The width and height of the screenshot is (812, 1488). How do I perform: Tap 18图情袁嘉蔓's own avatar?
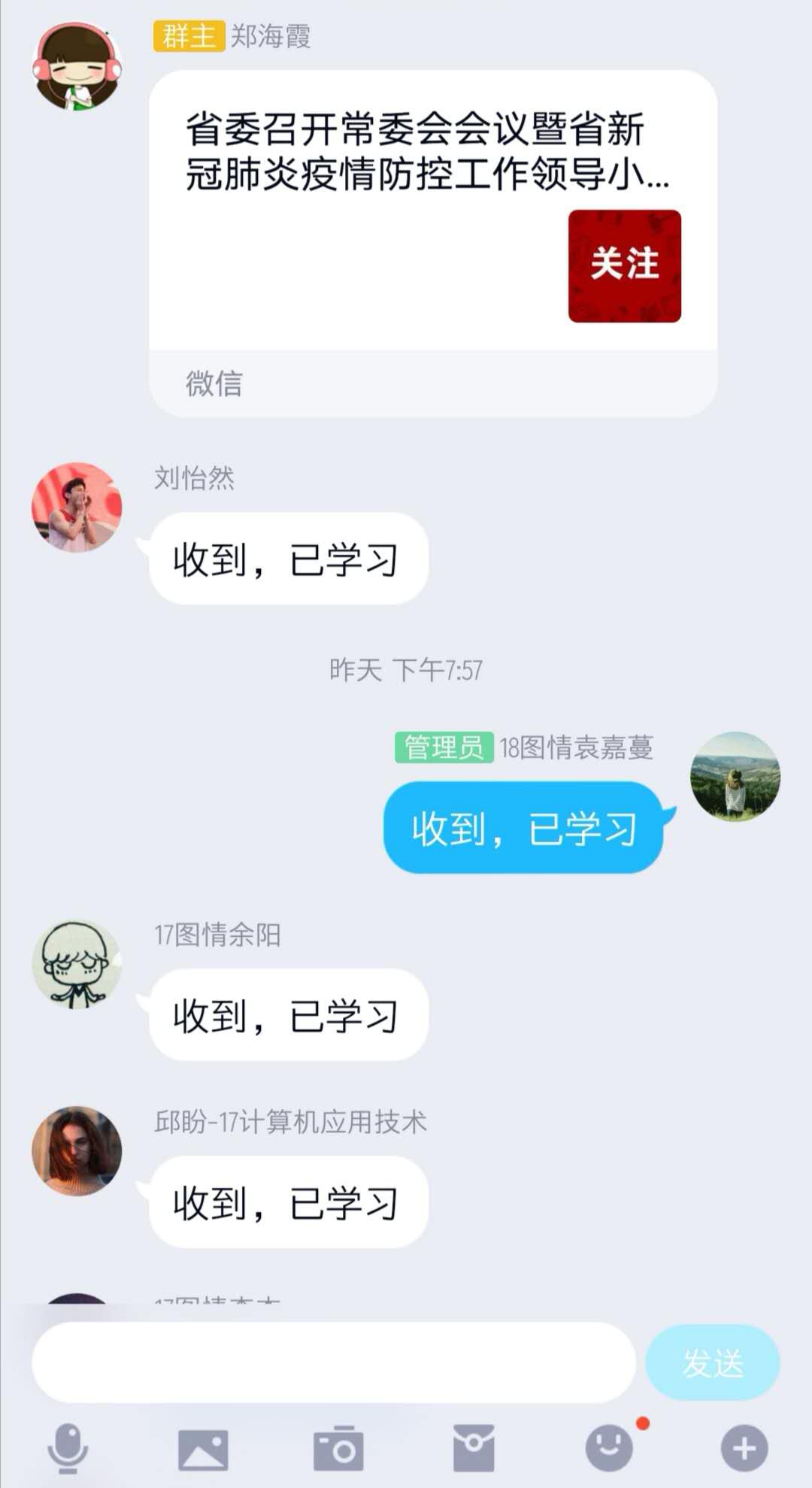pyautogui.click(x=735, y=776)
